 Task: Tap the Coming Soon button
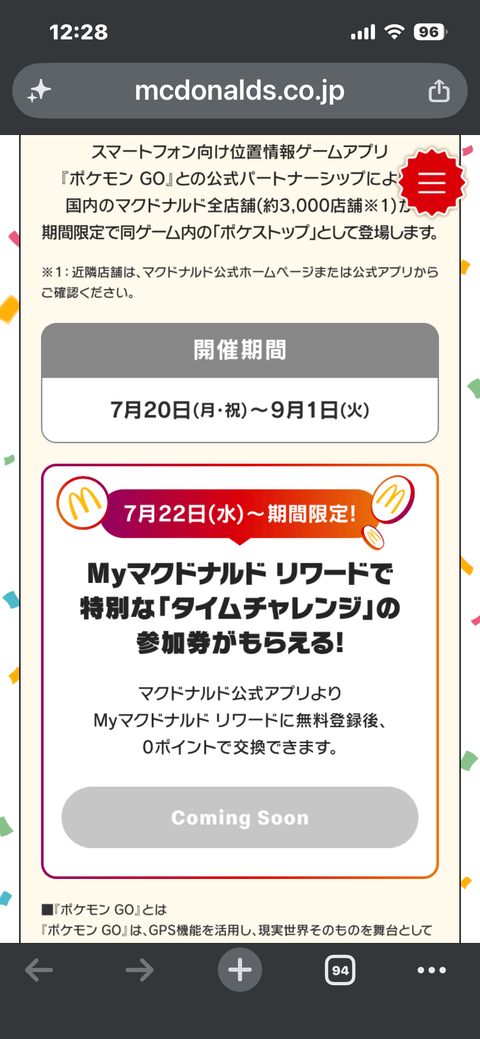point(239,817)
